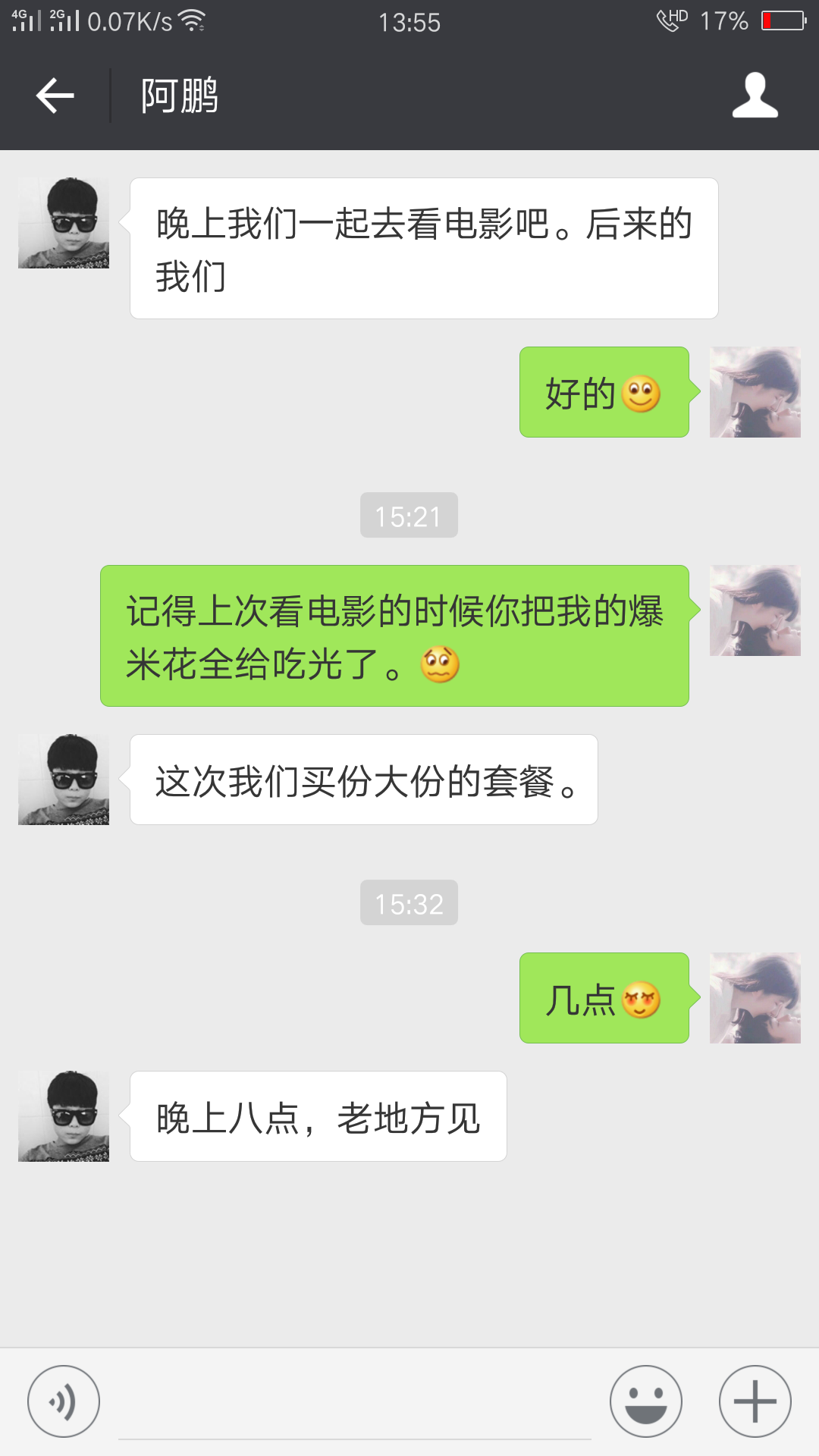Open 阿鹏's contact profile icon
This screenshot has width=819, height=1456.
point(755,96)
